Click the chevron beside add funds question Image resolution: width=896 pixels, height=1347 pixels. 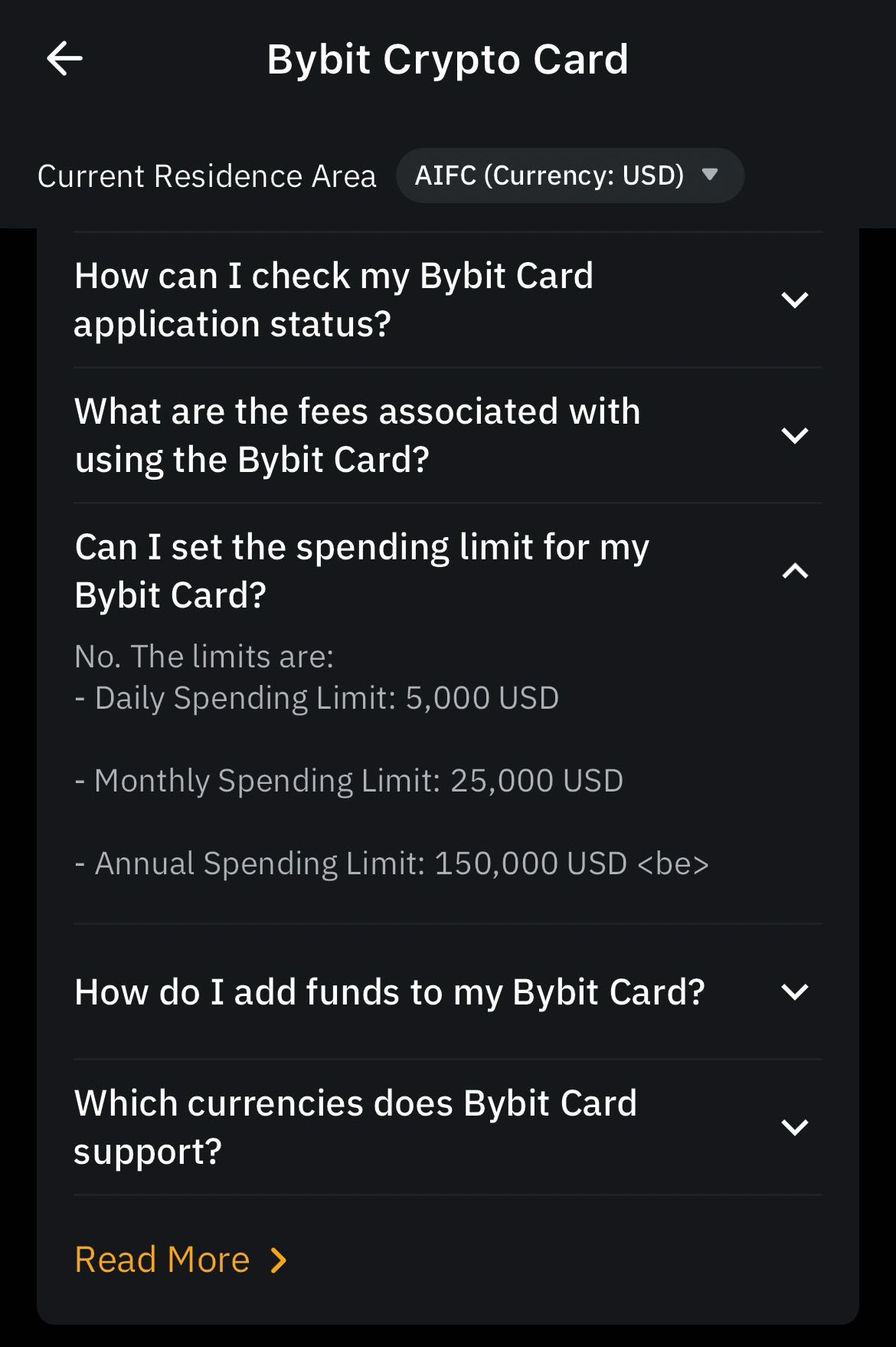796,990
